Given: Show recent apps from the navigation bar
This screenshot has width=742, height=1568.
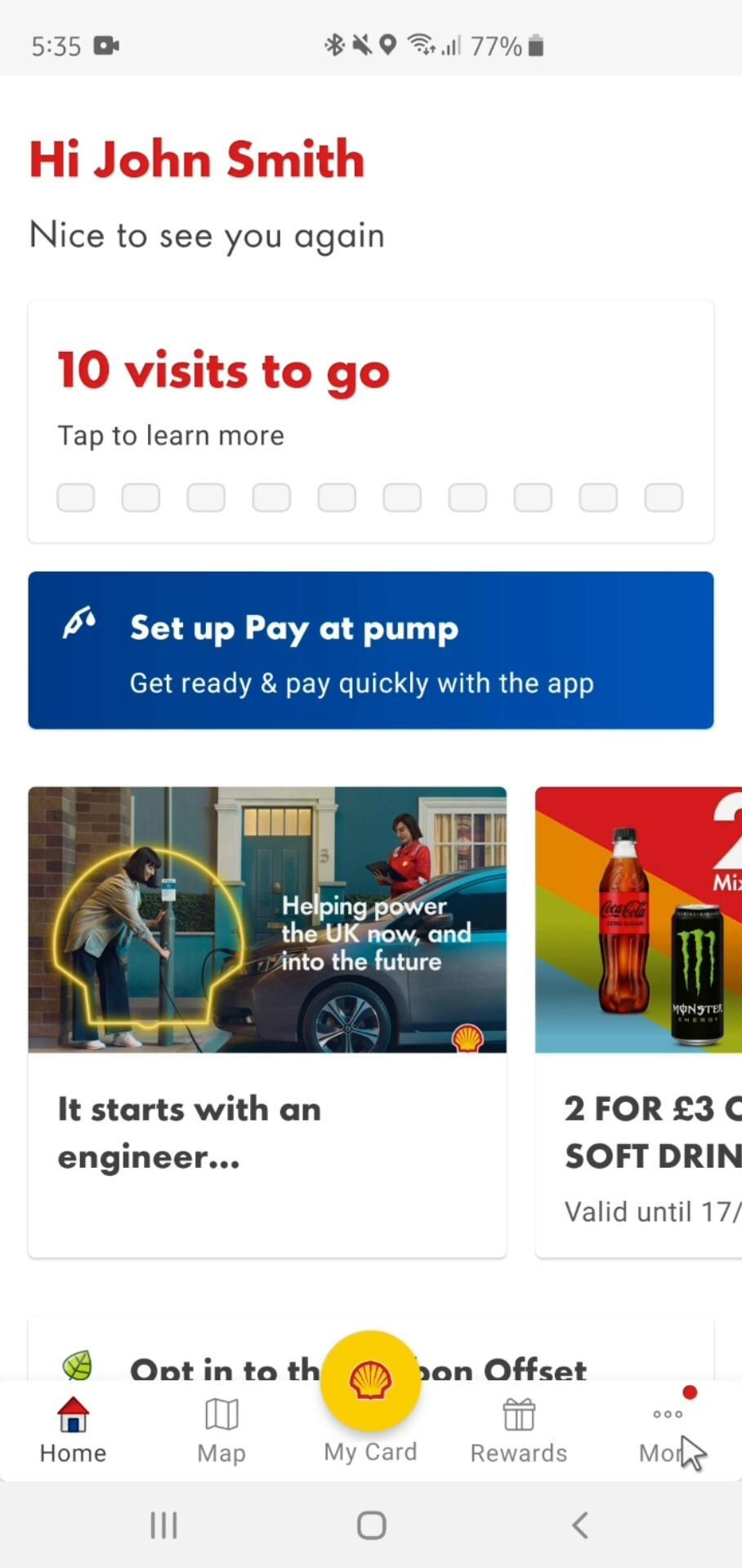Looking at the screenshot, I should [x=163, y=1525].
